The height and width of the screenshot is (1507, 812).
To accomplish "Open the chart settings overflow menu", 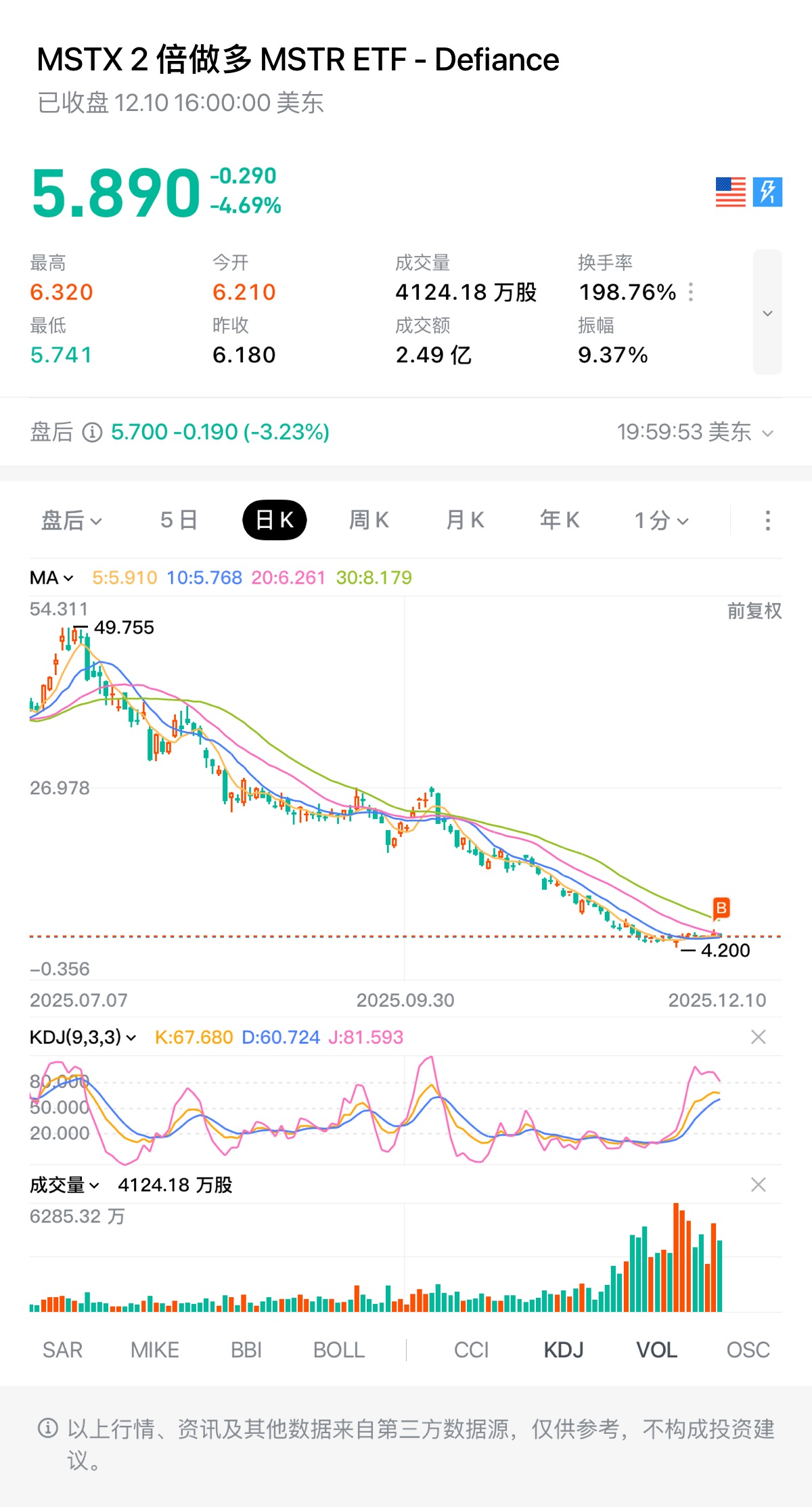I will click(767, 520).
